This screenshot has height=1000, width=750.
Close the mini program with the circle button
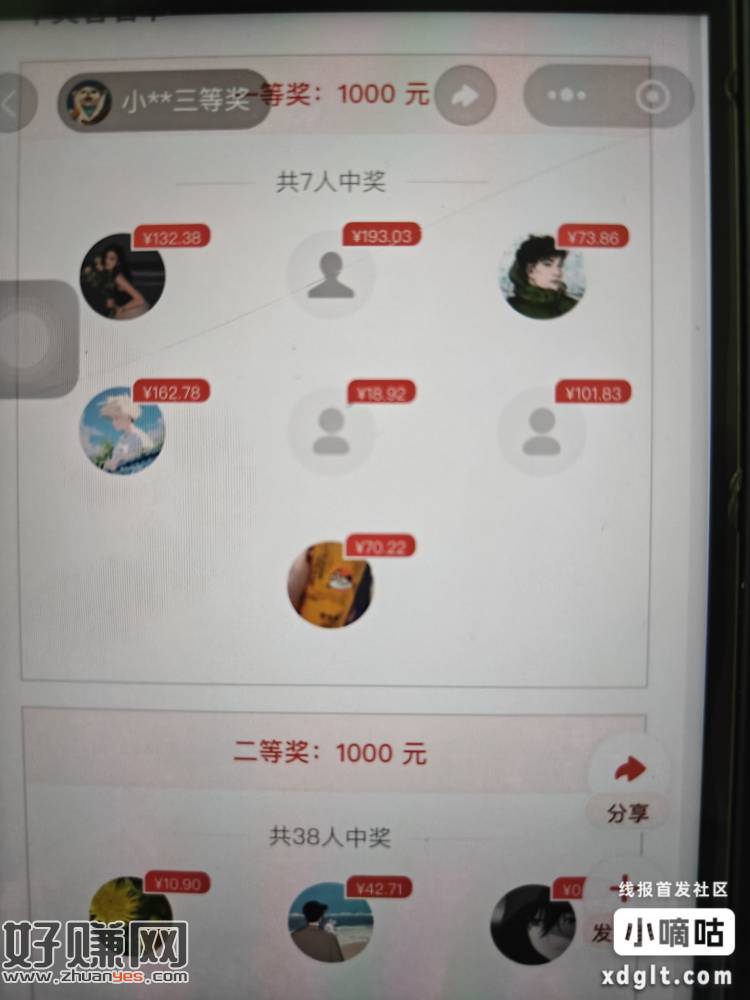(653, 97)
